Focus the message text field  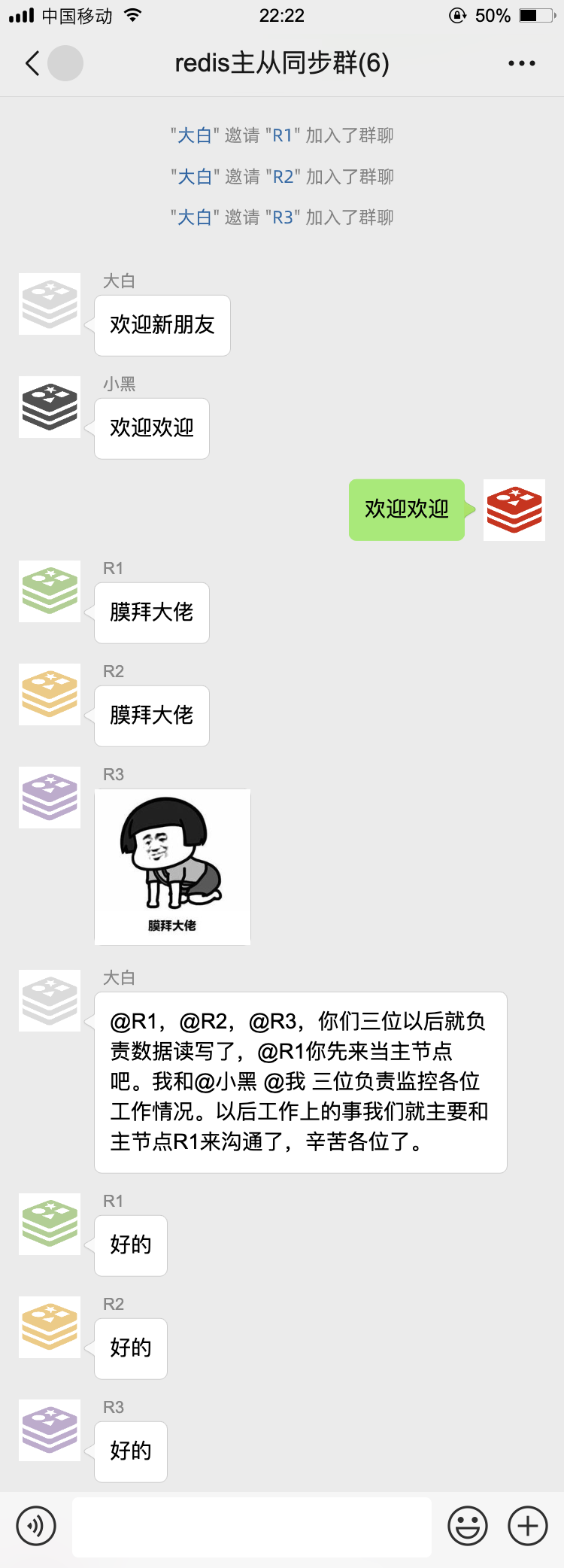click(x=252, y=1526)
